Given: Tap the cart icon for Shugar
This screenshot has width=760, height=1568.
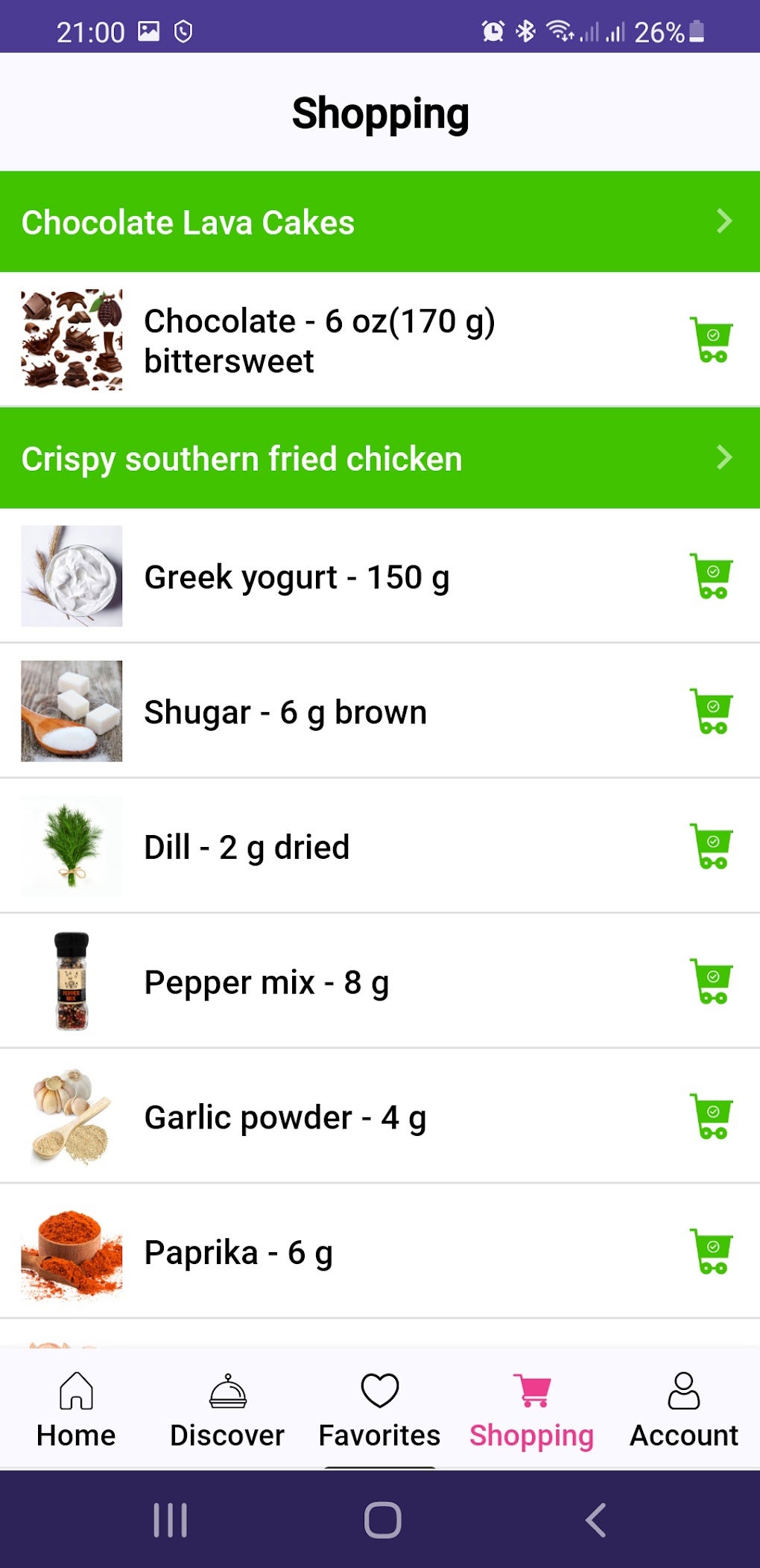Looking at the screenshot, I should point(711,711).
